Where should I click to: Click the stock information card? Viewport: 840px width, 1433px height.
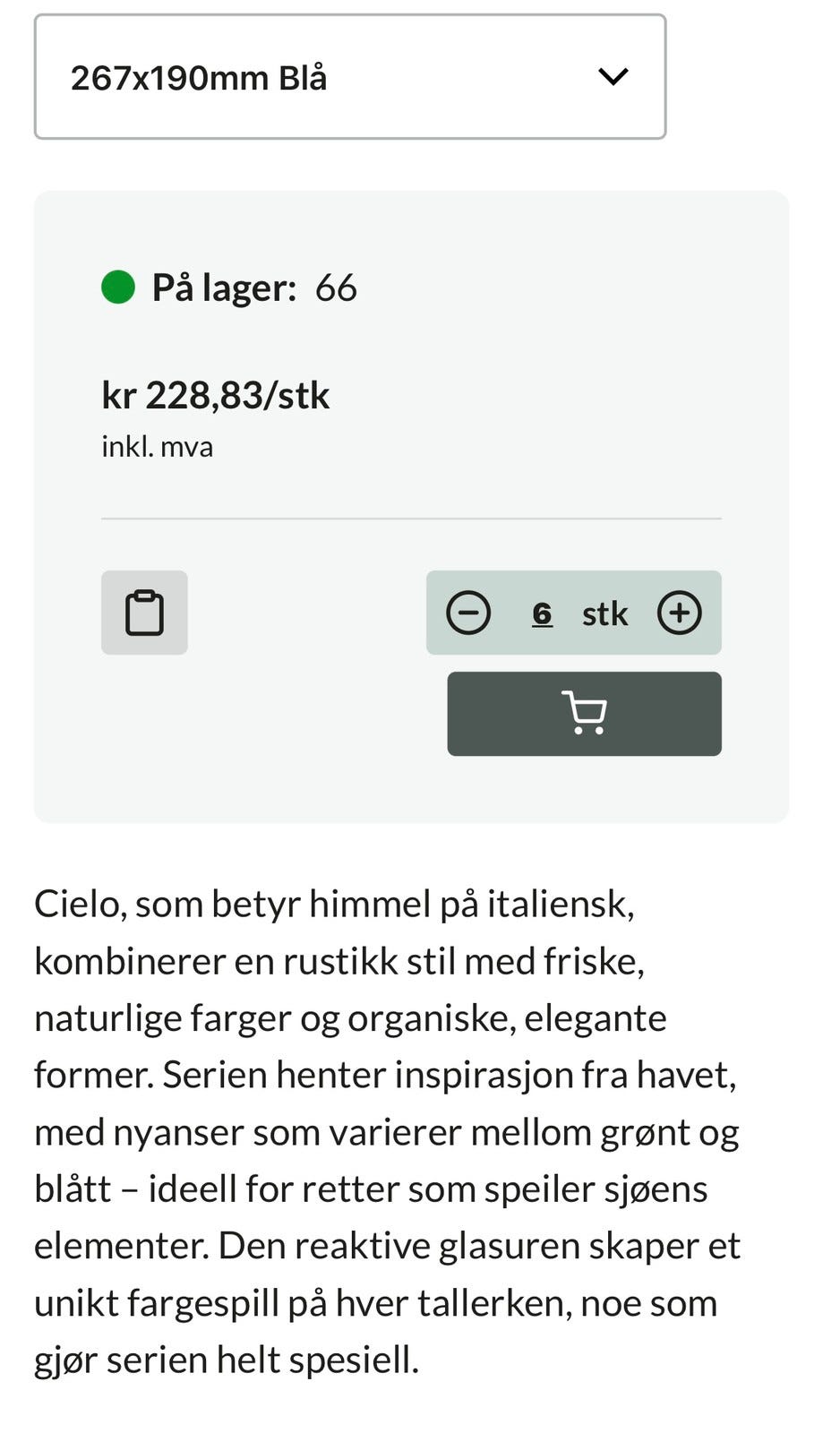[411, 506]
